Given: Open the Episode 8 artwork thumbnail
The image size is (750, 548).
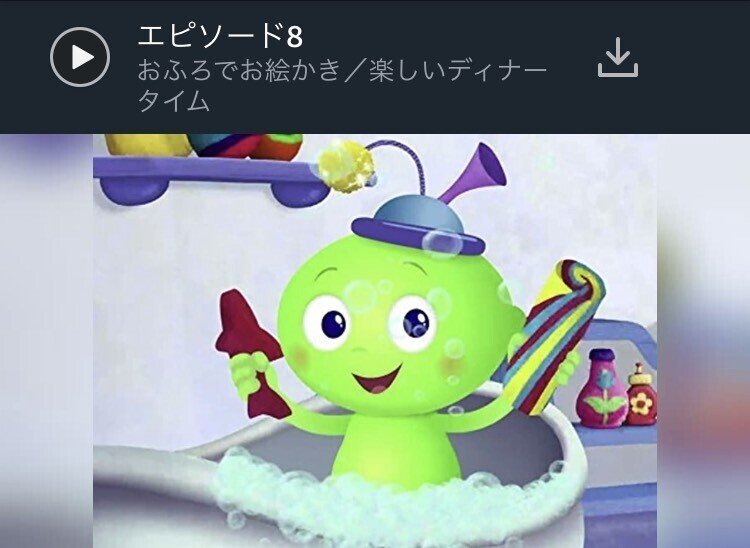Looking at the screenshot, I should point(375,340).
